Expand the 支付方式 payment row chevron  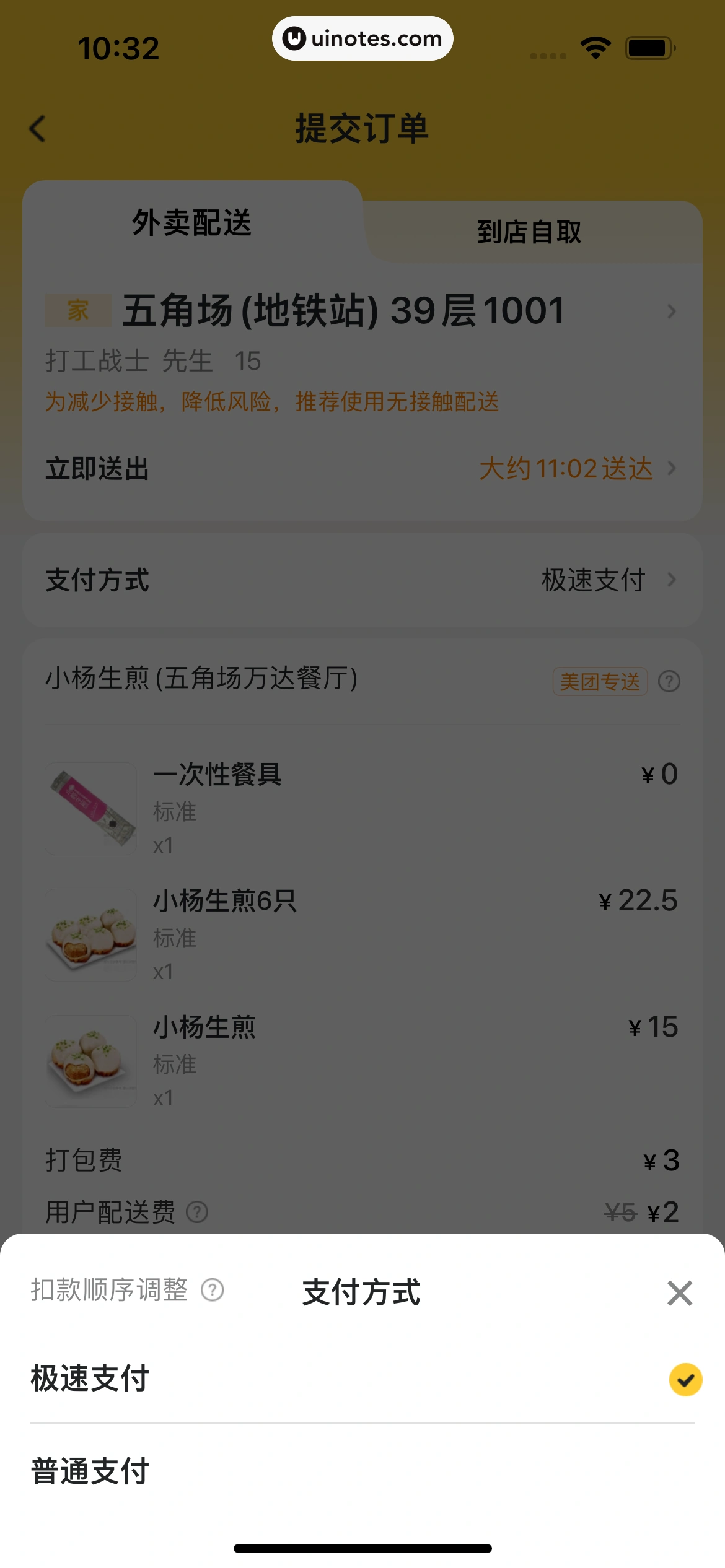point(672,580)
